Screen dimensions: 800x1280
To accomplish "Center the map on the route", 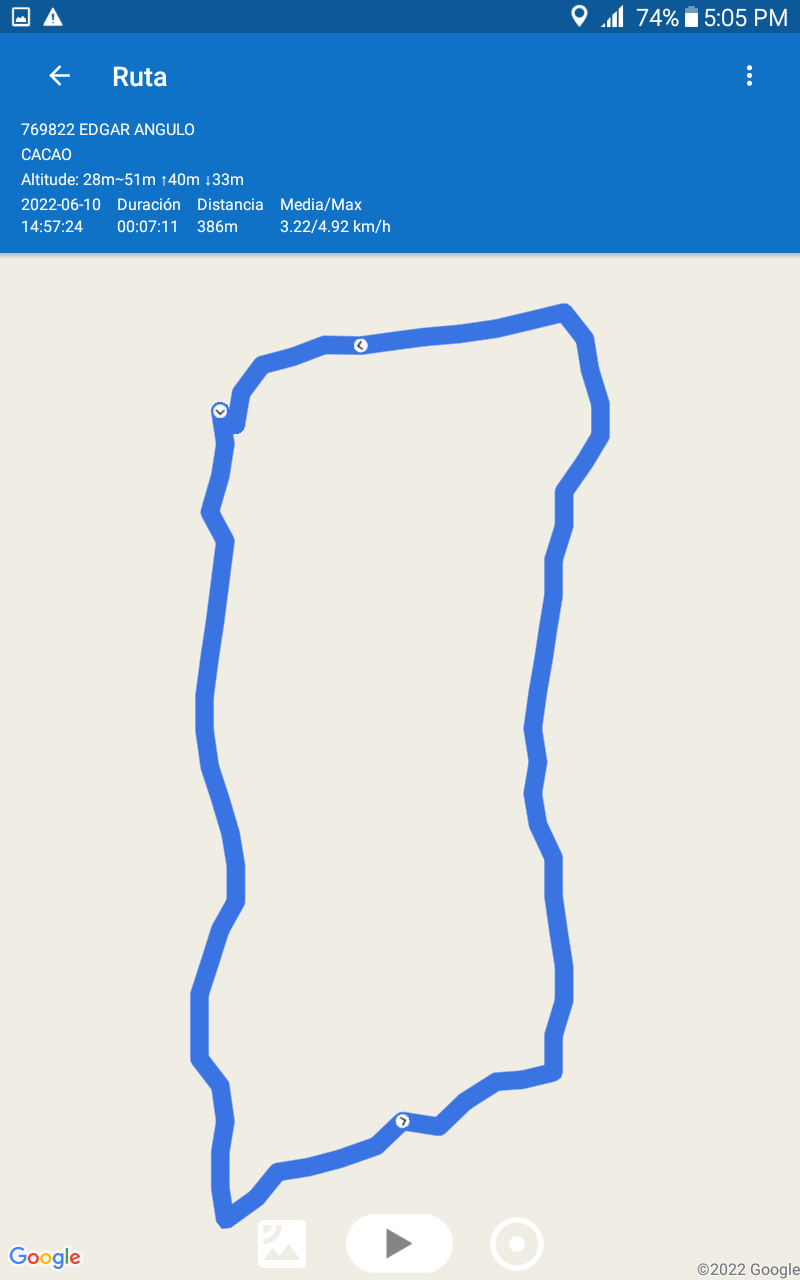I will 517,1244.
